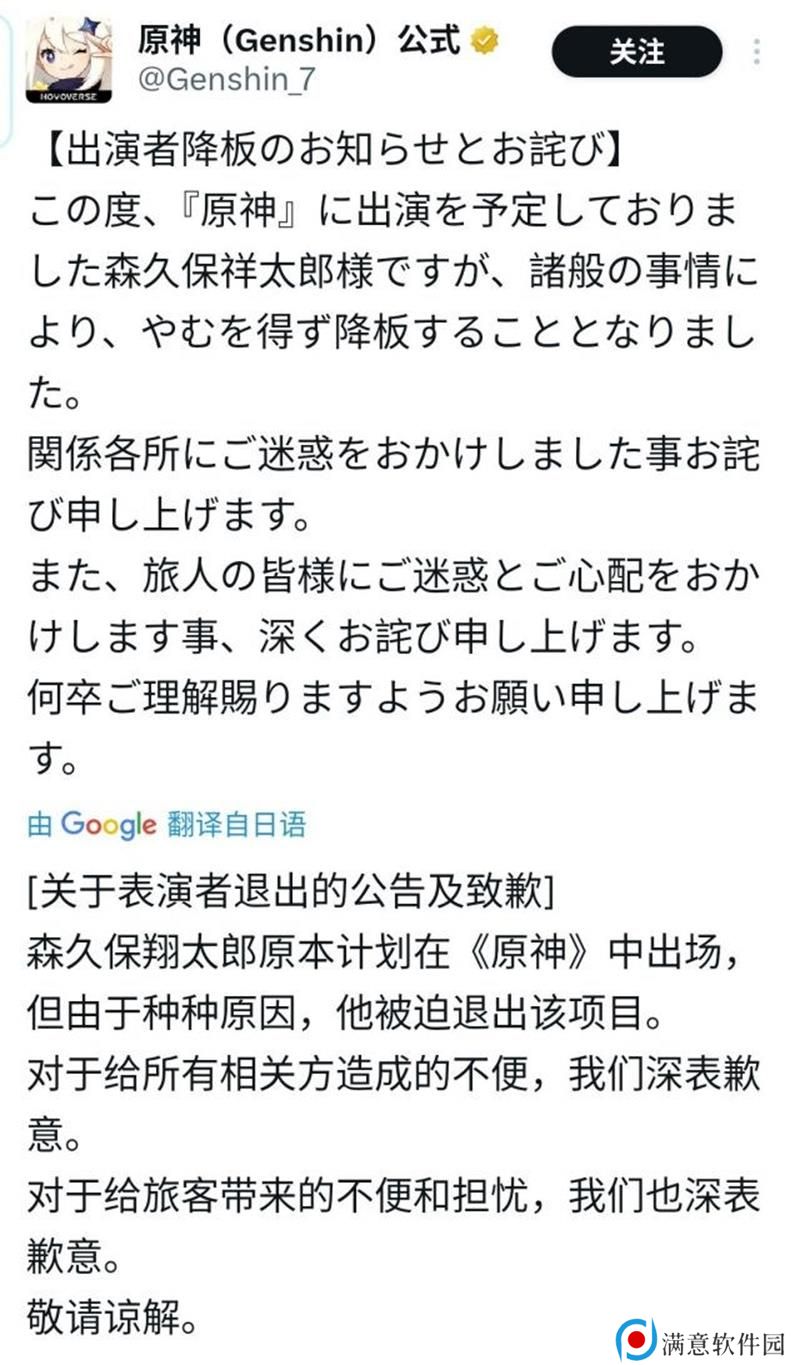Follow the 原神 (Genshin) 公式 account

click(x=636, y=52)
